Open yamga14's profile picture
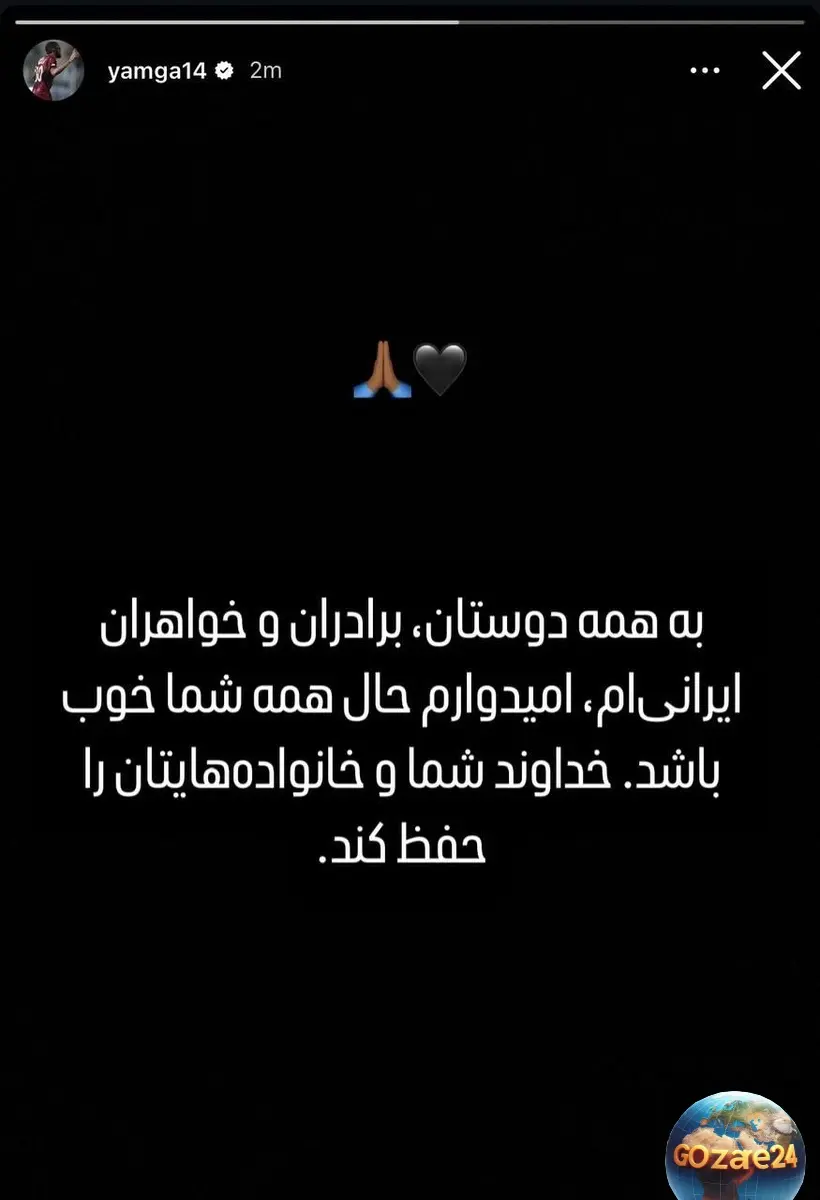The image size is (820, 1200). pyautogui.click(x=53, y=70)
